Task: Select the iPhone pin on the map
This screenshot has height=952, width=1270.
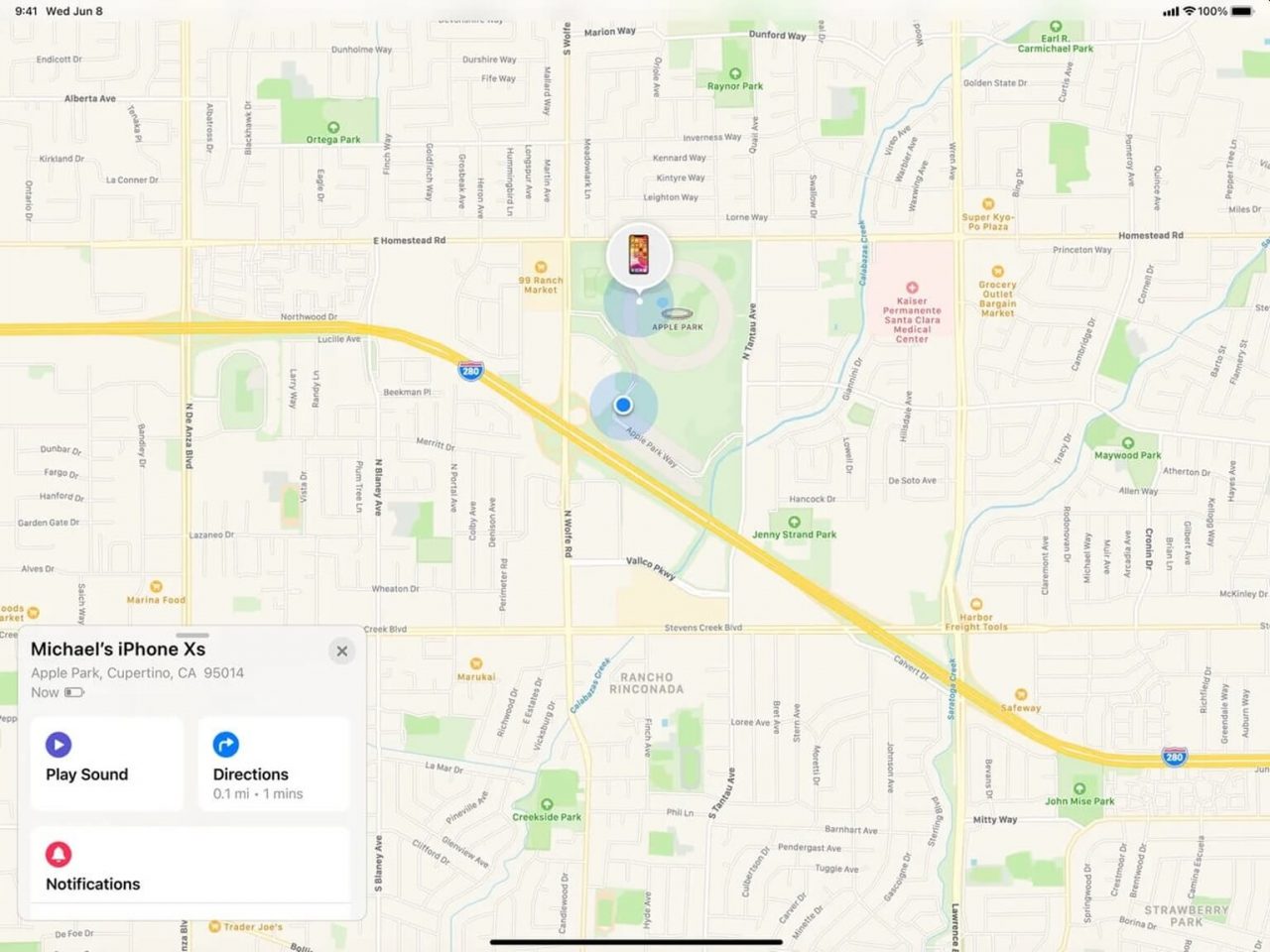Action: click(x=639, y=256)
